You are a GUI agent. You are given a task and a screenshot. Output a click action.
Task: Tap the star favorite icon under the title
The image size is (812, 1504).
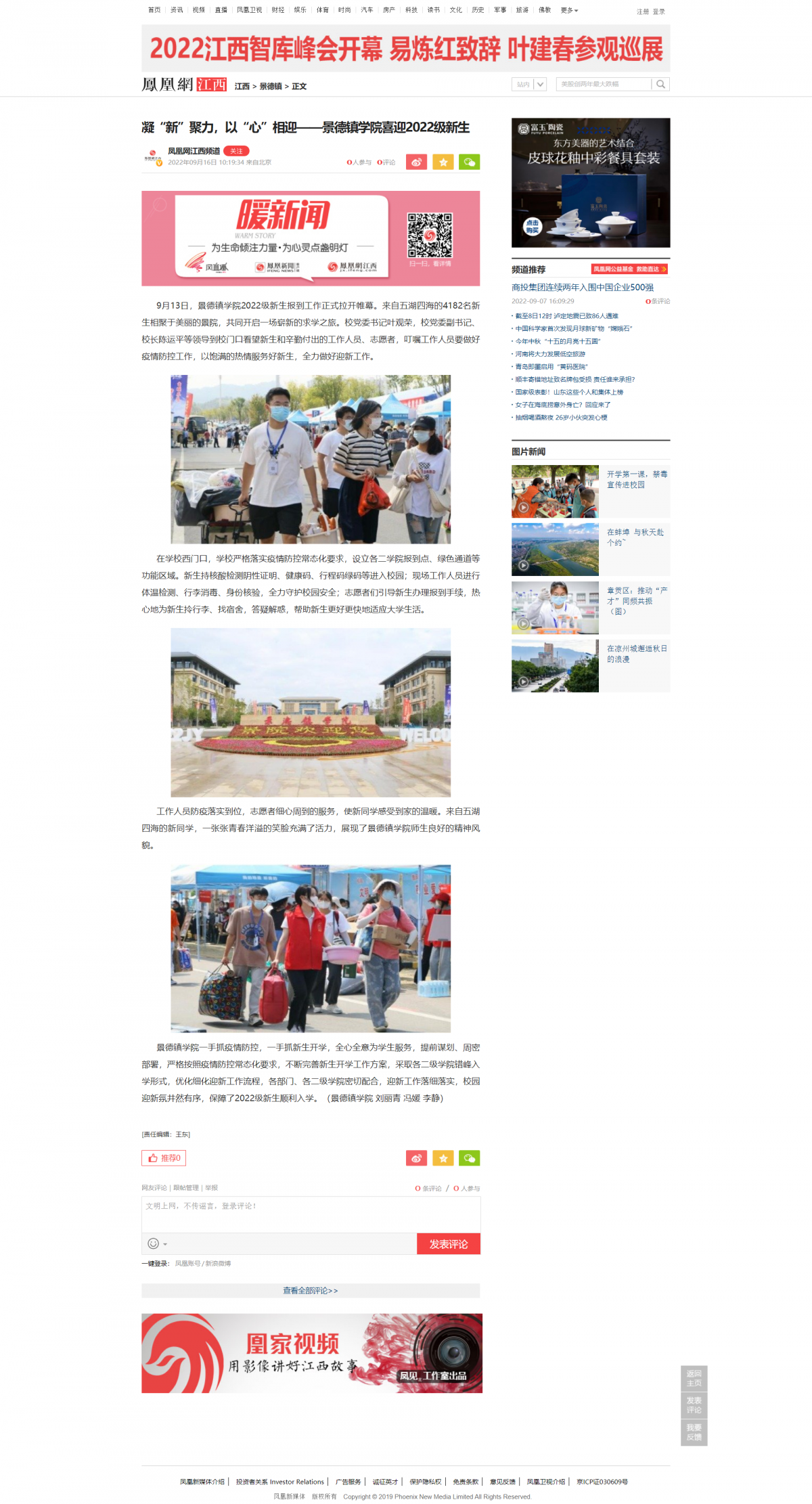pyautogui.click(x=443, y=162)
